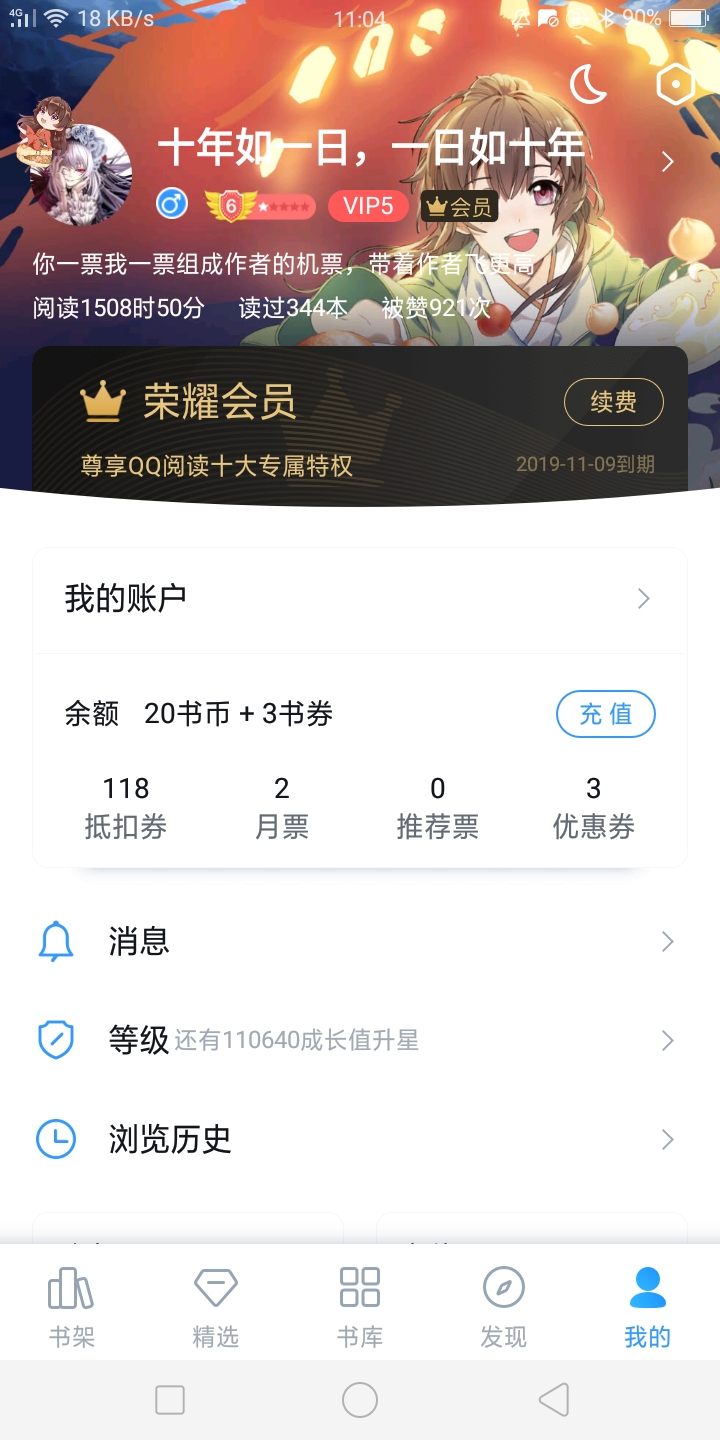View the 推荐票 recommendation tickets

pyautogui.click(x=437, y=808)
